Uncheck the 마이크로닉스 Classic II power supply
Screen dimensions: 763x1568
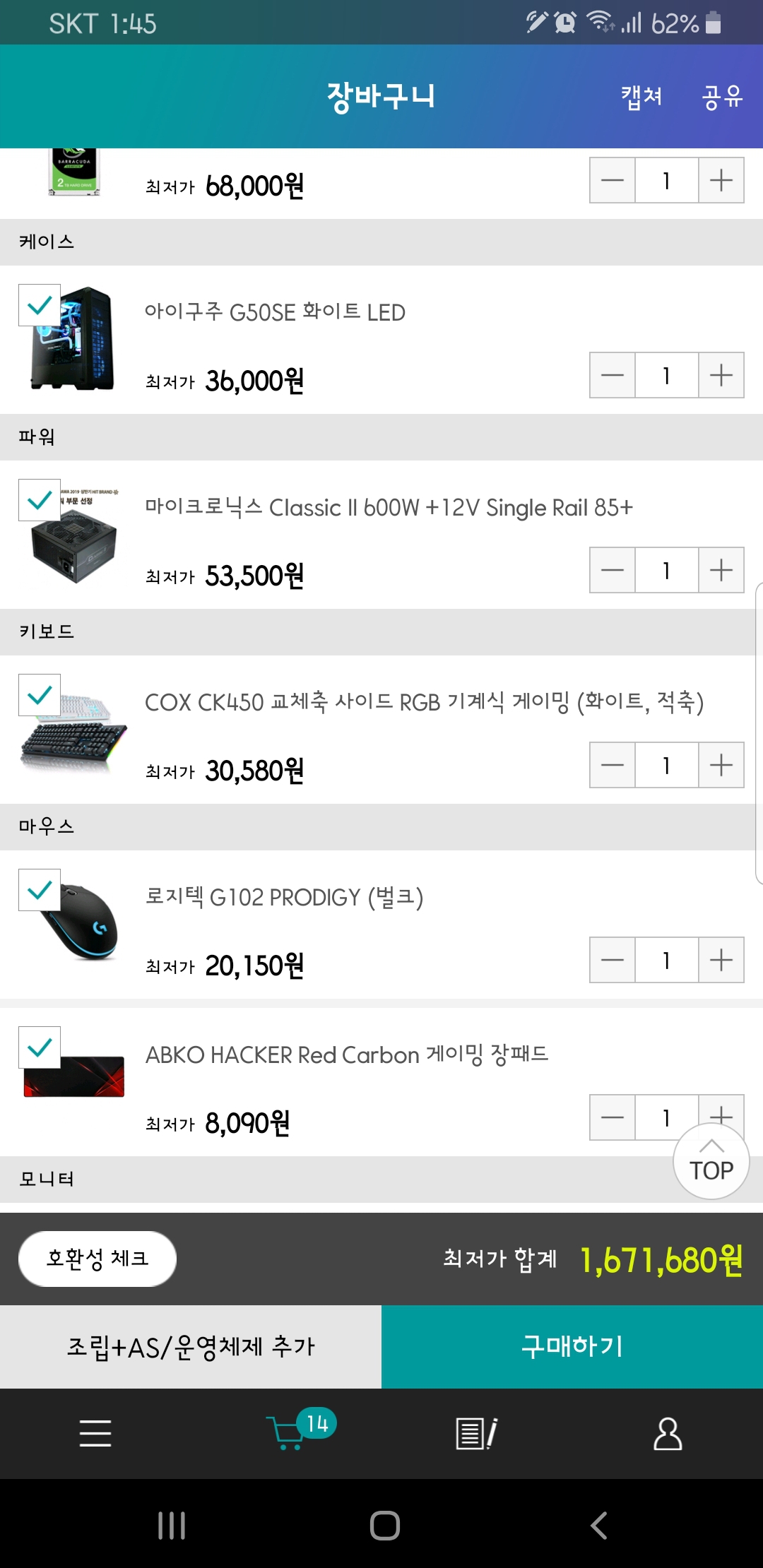click(40, 500)
